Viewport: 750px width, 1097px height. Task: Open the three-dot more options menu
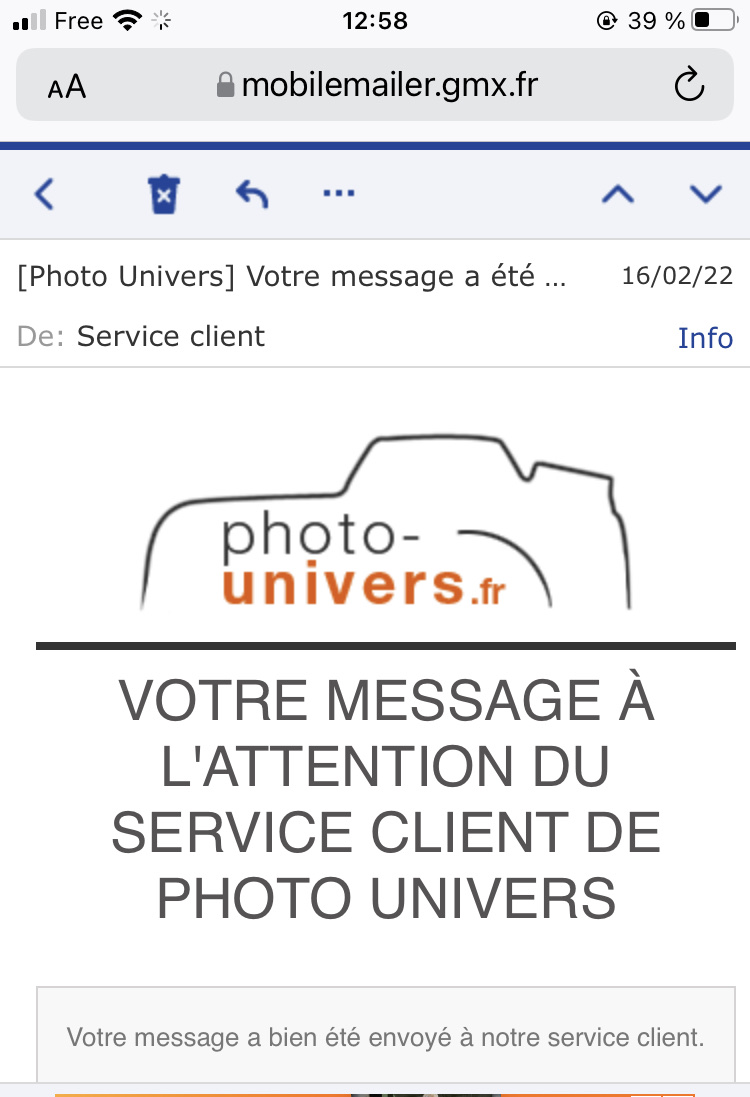[x=339, y=193]
